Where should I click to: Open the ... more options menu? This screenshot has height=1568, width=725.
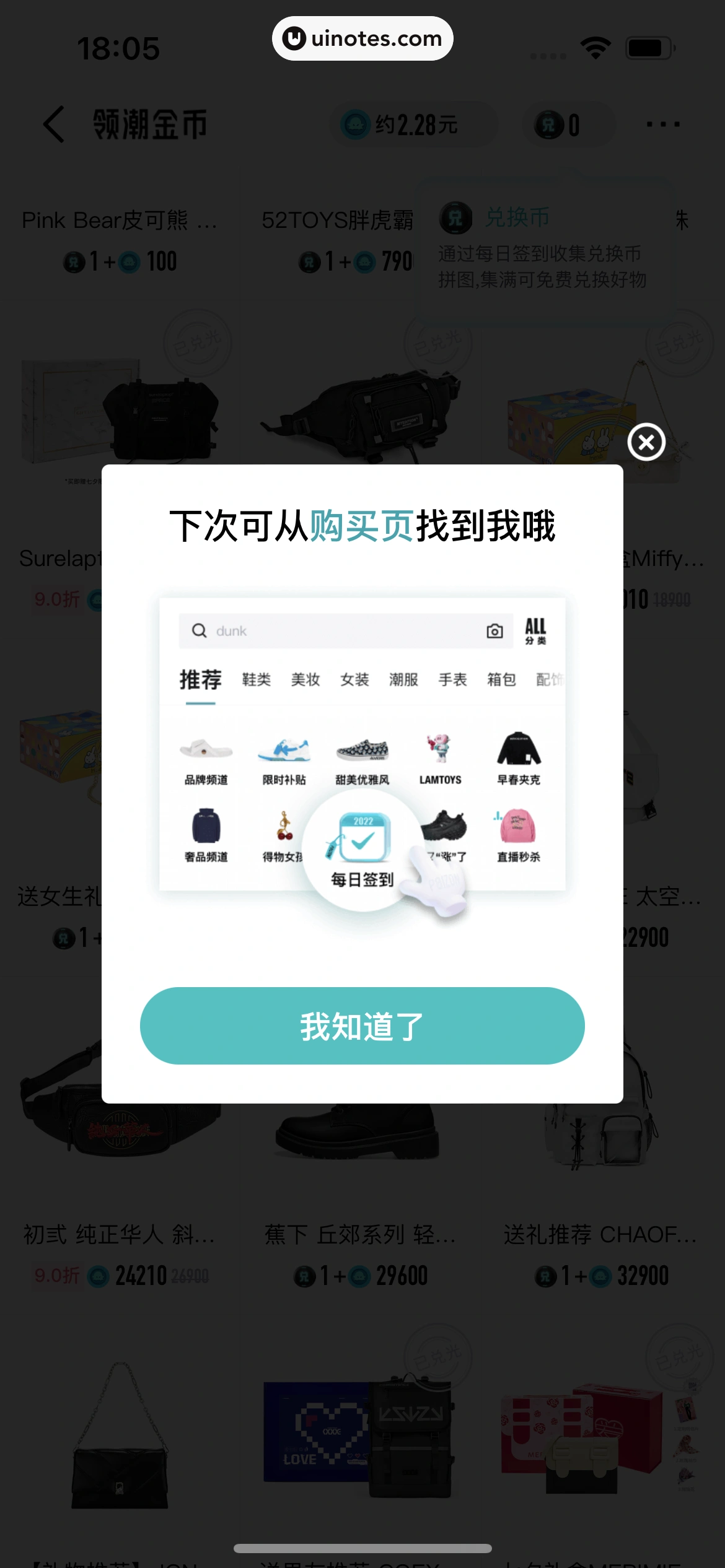point(662,124)
